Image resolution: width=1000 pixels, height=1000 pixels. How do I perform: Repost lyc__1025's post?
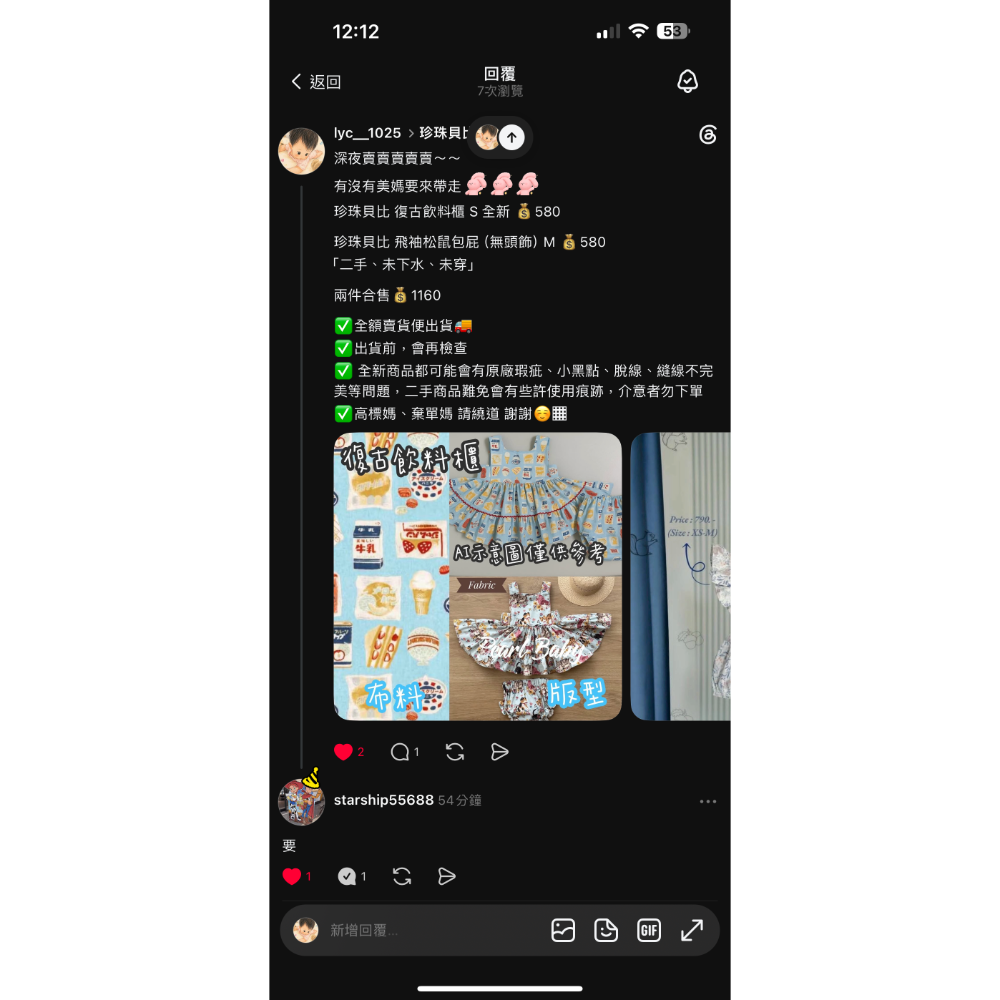(455, 752)
